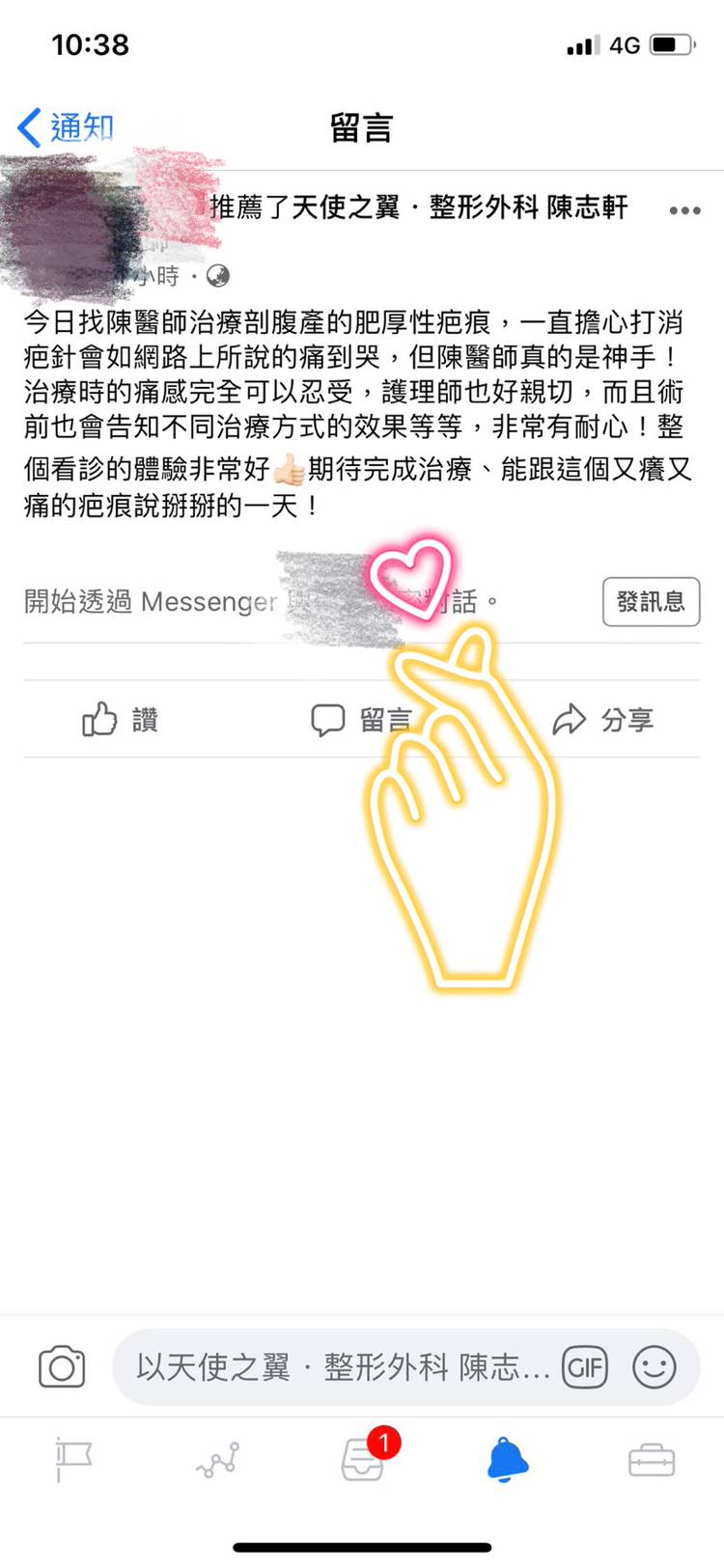Open the notifications bell tab
The image size is (724, 1568).
(x=508, y=1459)
